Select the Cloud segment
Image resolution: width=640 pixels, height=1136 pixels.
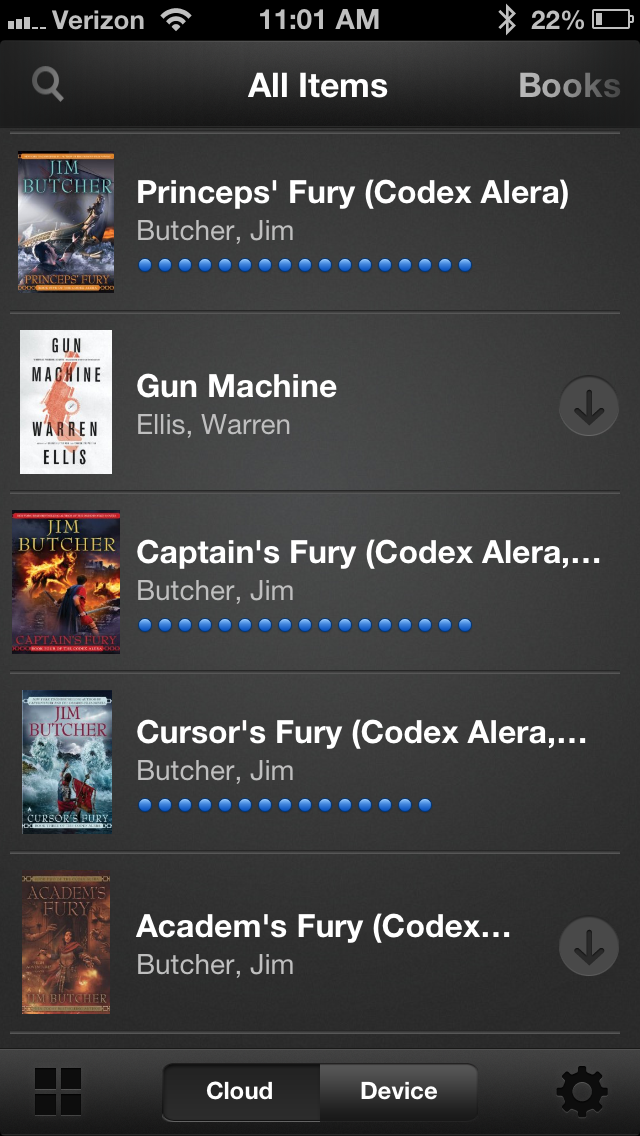click(241, 1091)
